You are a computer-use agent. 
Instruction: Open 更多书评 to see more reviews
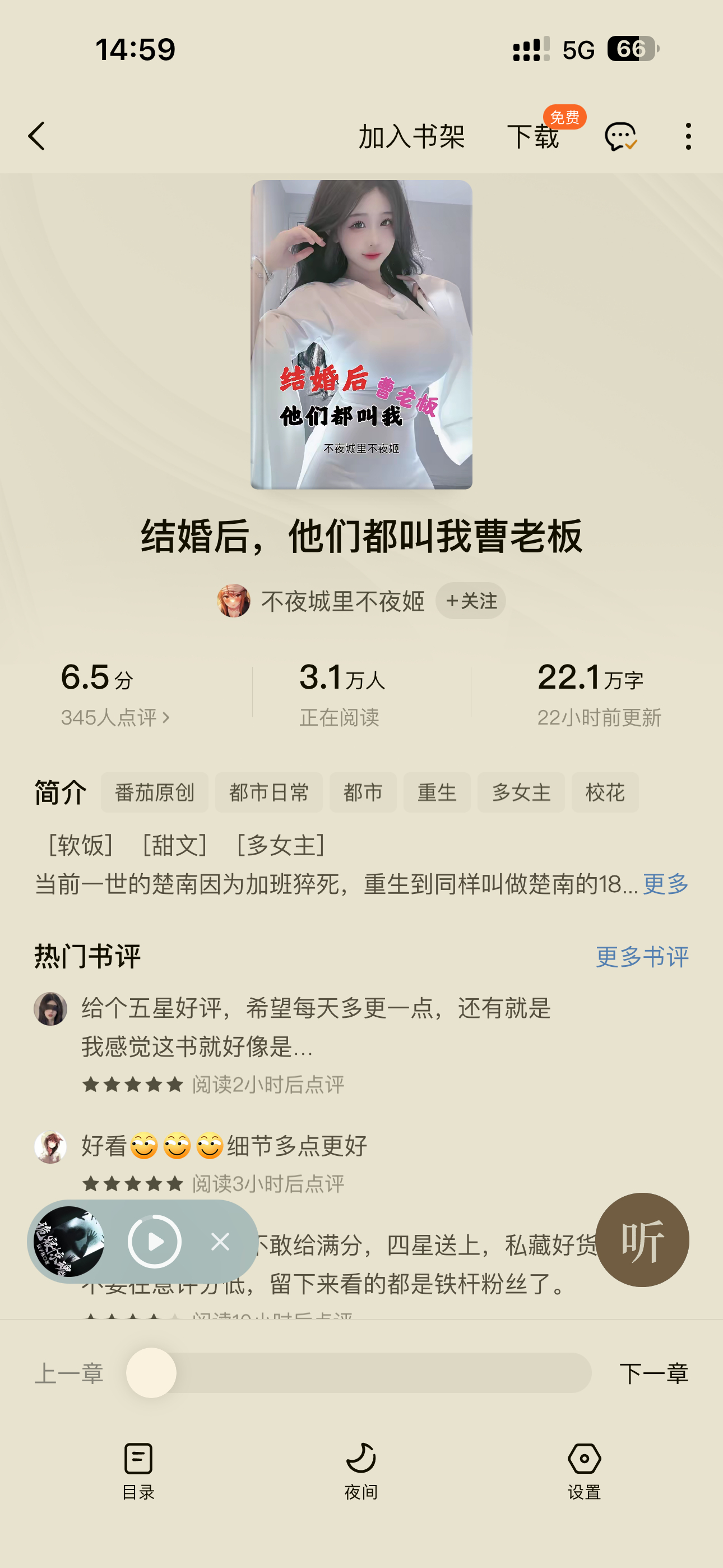coord(642,957)
